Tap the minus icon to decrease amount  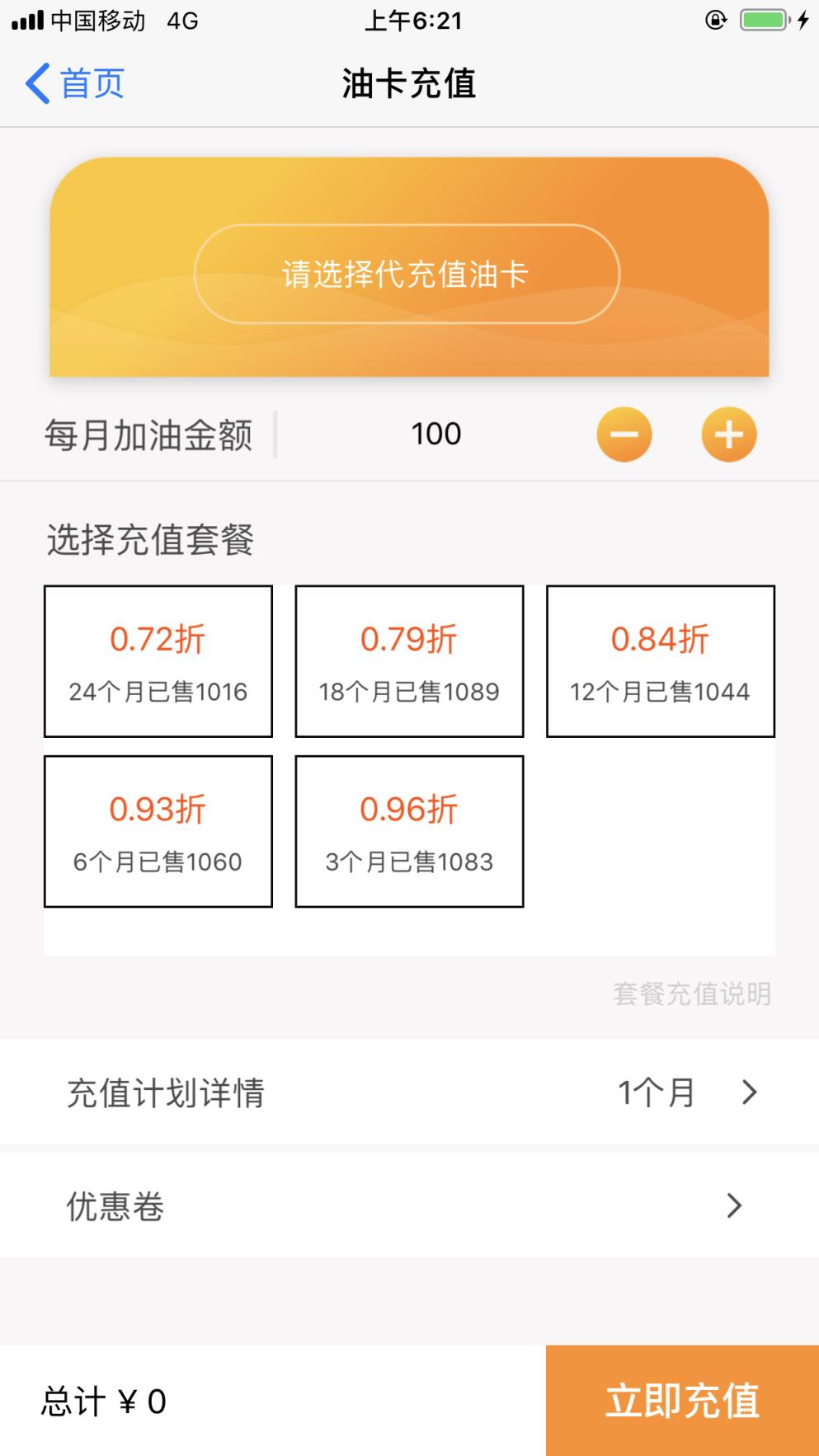(624, 434)
